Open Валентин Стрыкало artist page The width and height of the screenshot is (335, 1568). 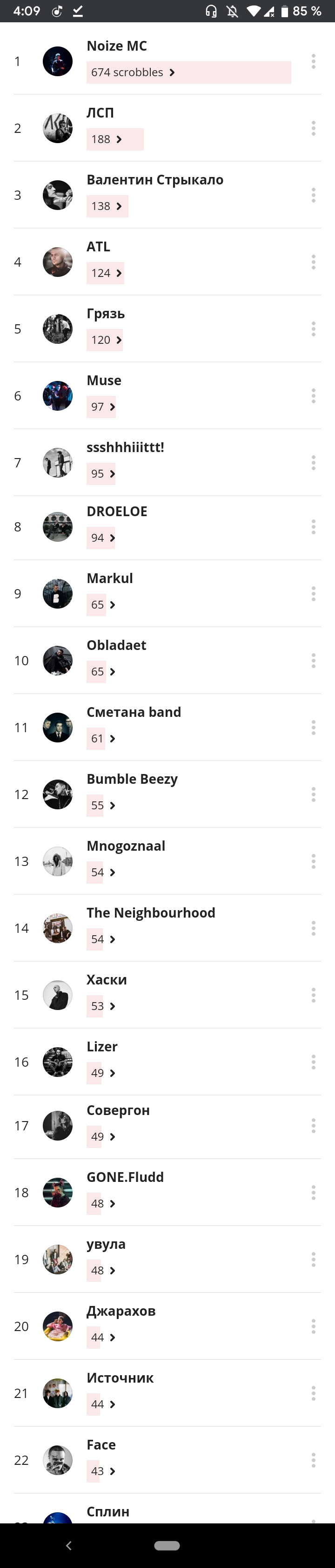tap(155, 180)
